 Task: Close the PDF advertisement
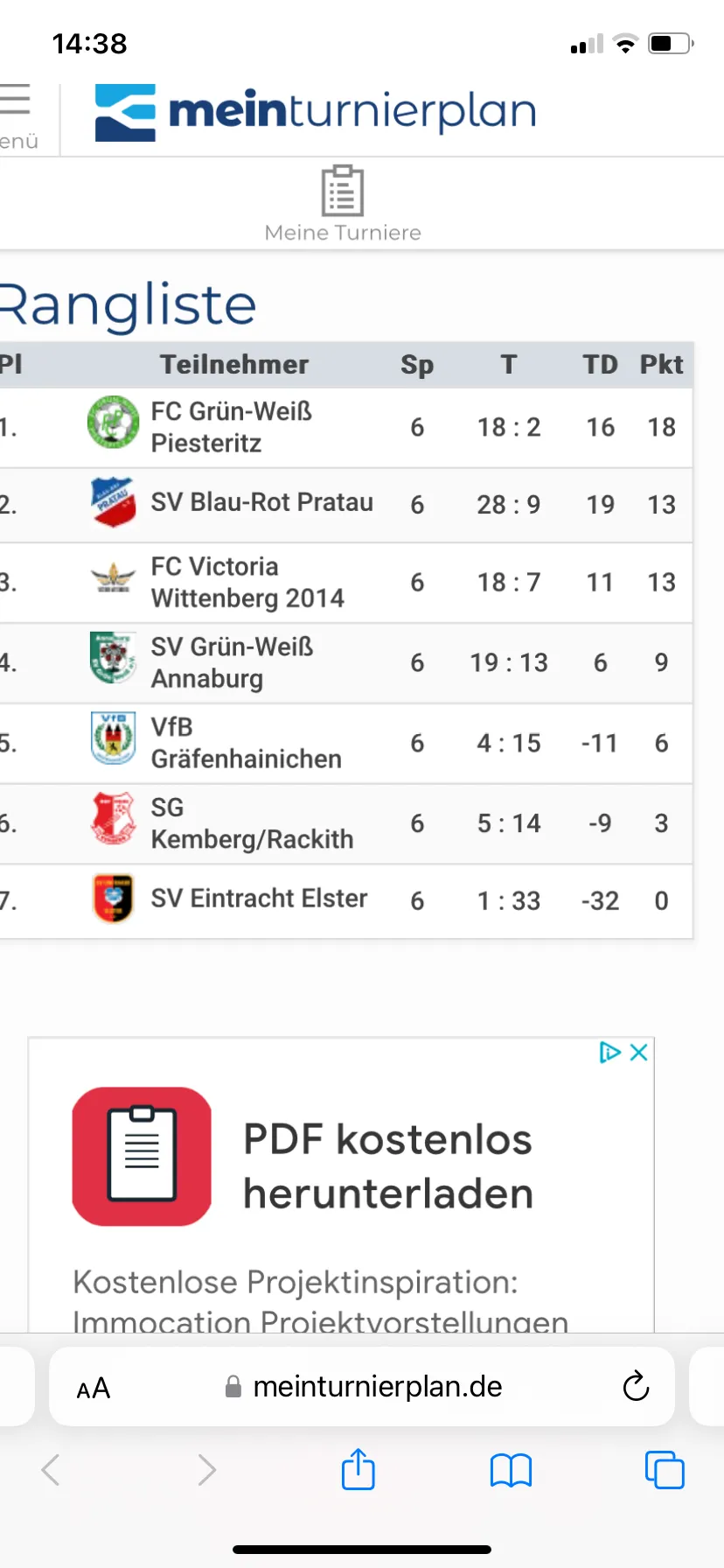[x=639, y=1052]
